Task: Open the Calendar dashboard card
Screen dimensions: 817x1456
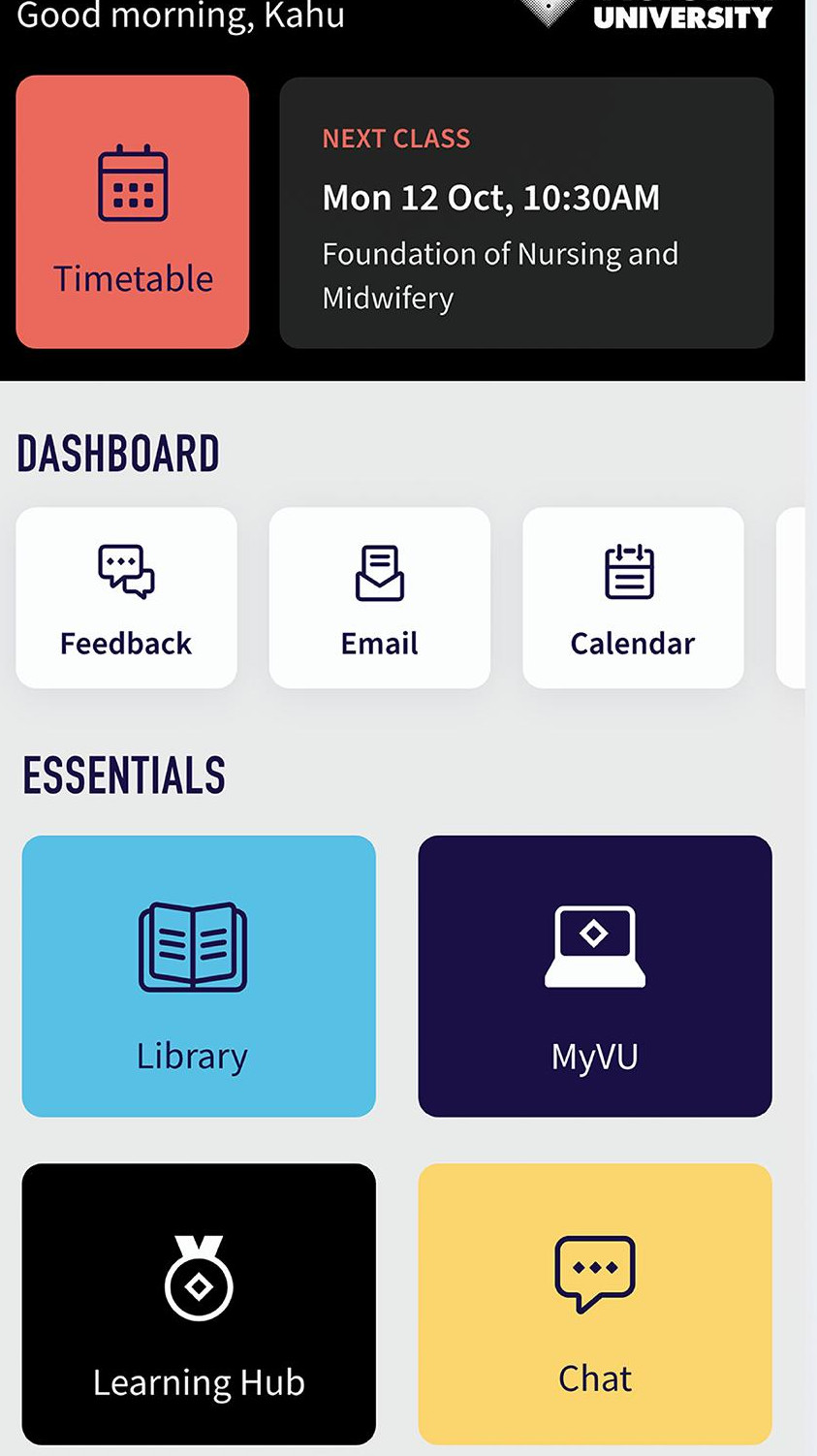Action: pos(633,597)
